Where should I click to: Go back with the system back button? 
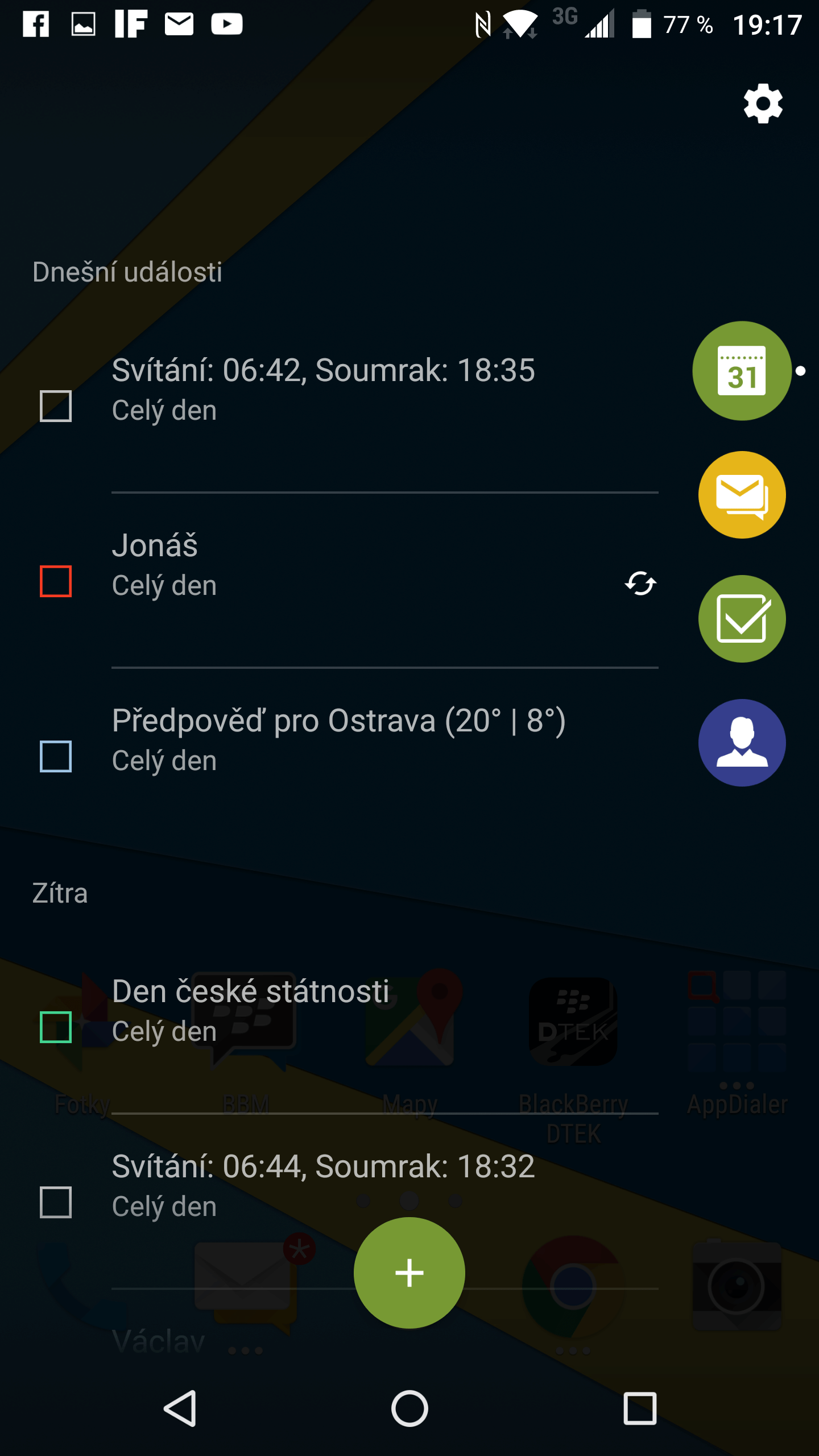coord(180,1409)
